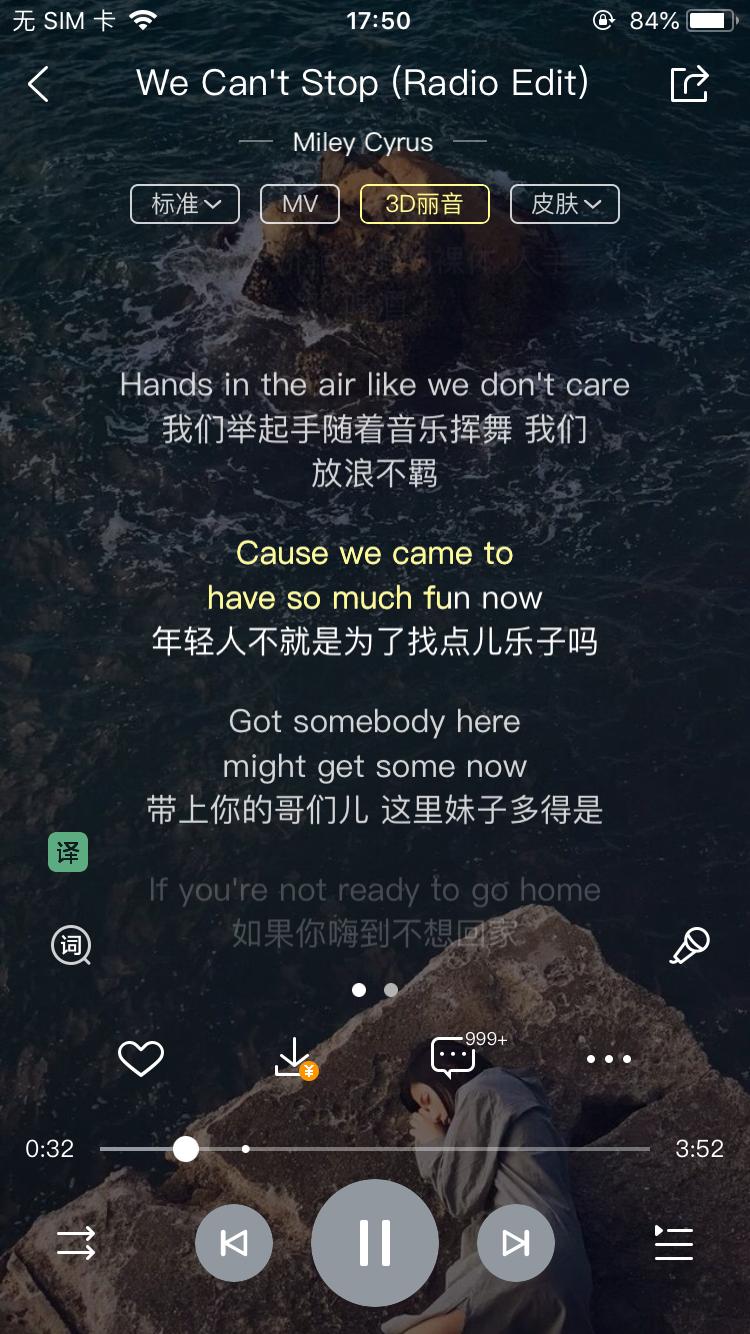Screen dimensions: 750x1334
Task: Go back from the player
Action: [38, 85]
